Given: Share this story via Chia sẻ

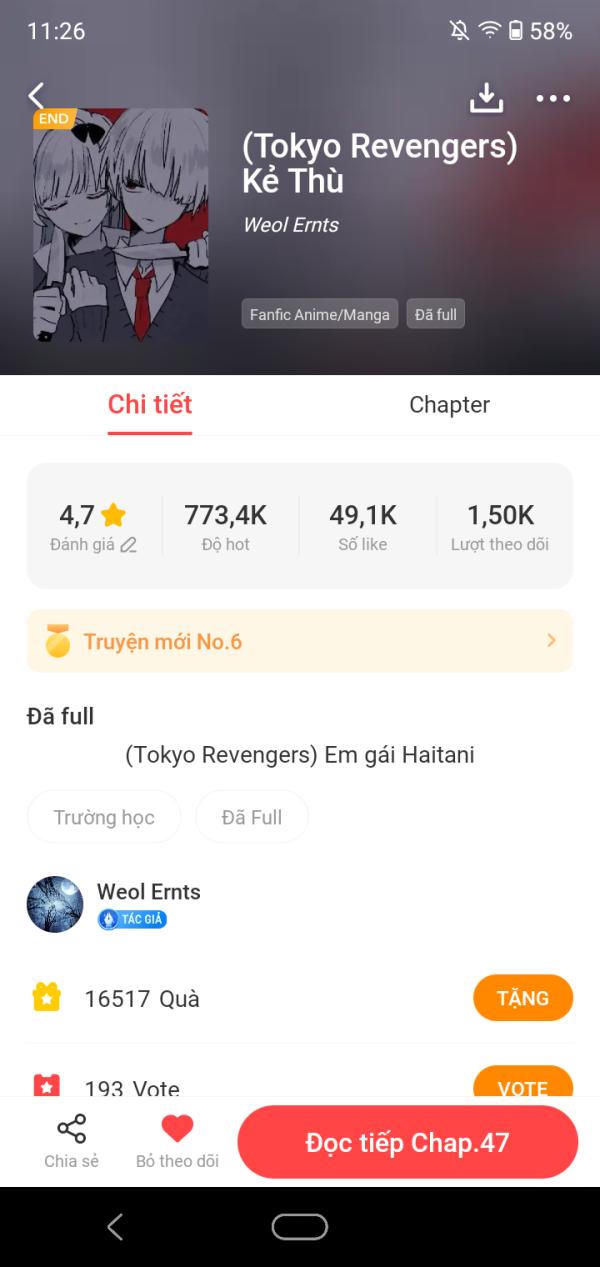Looking at the screenshot, I should tap(71, 1141).
